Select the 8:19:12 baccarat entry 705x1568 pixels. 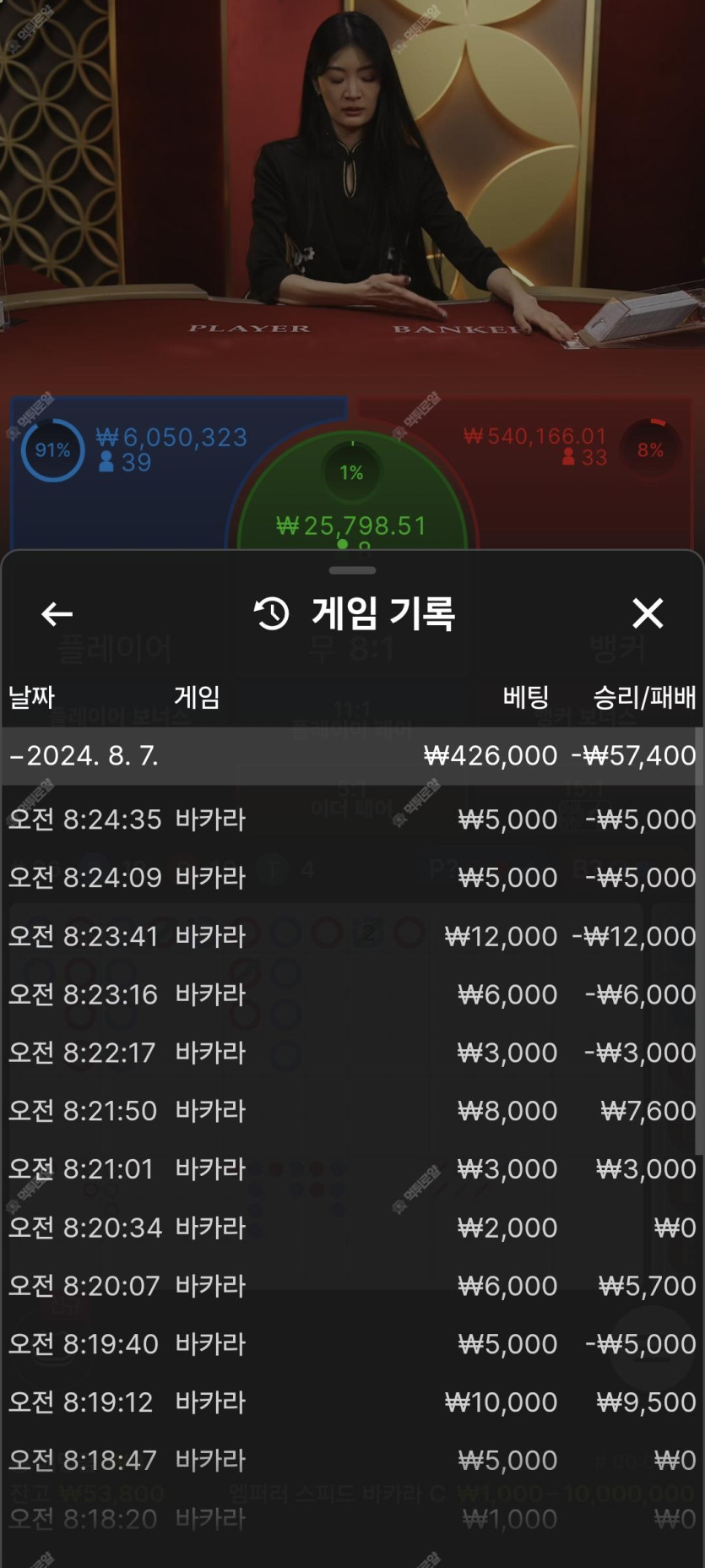(x=352, y=1402)
